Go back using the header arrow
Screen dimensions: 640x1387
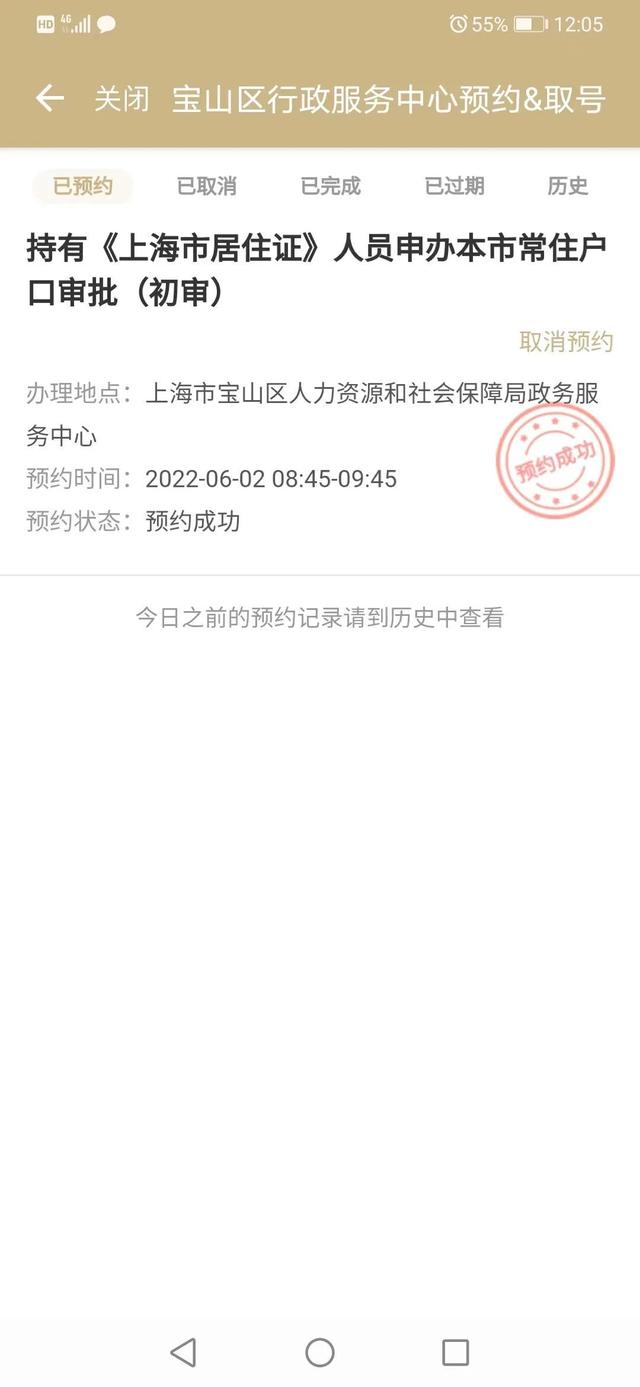(x=49, y=98)
